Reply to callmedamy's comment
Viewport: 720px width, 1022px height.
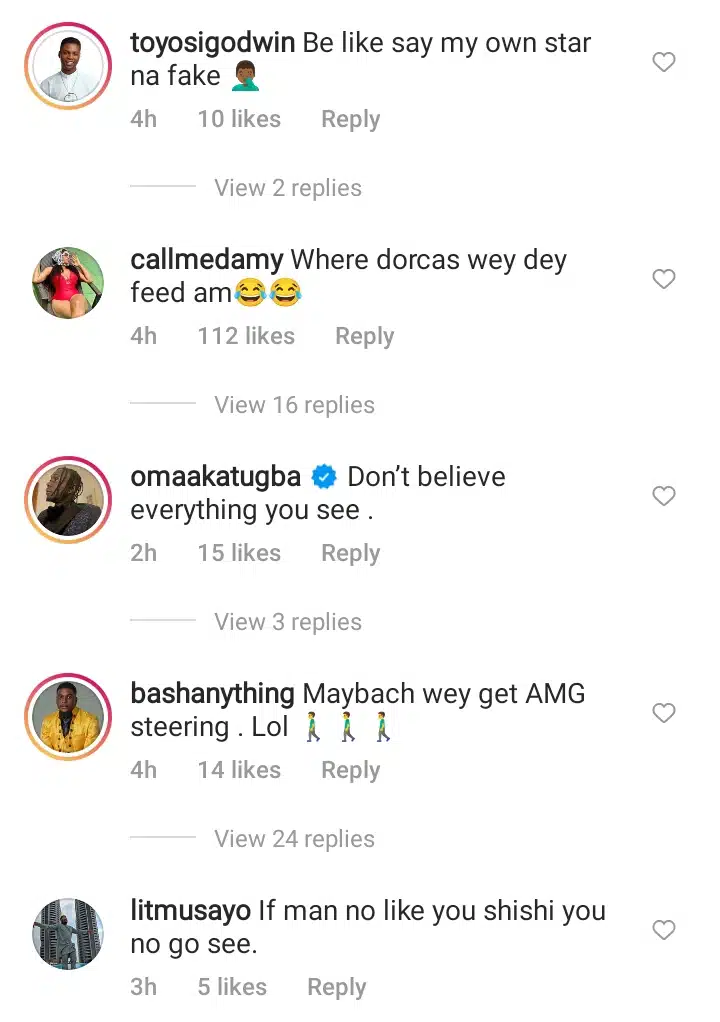364,336
